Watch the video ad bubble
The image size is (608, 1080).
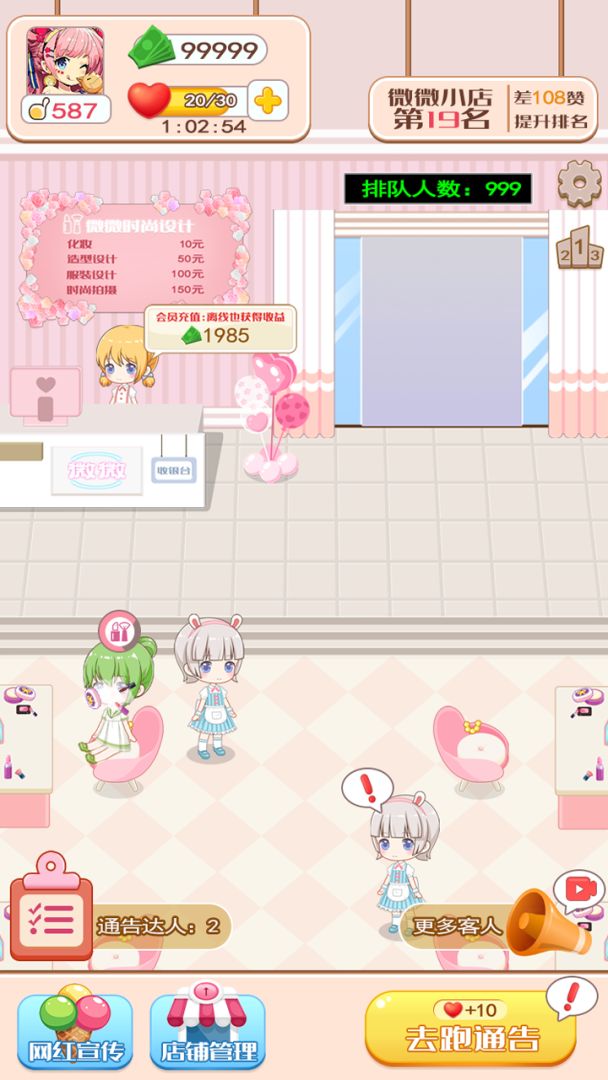pyautogui.click(x=578, y=890)
